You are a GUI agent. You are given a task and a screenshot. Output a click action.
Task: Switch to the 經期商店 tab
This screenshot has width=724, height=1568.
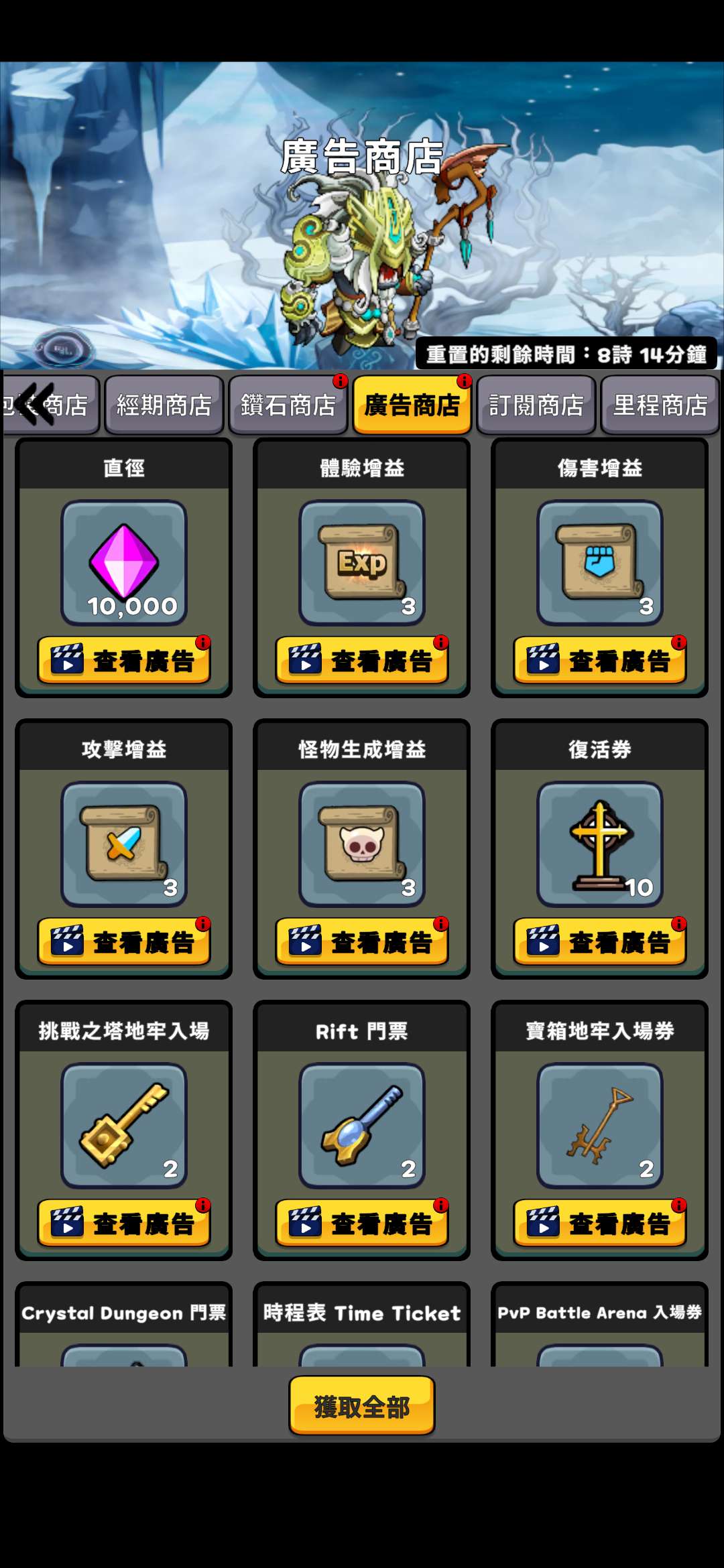pos(164,405)
